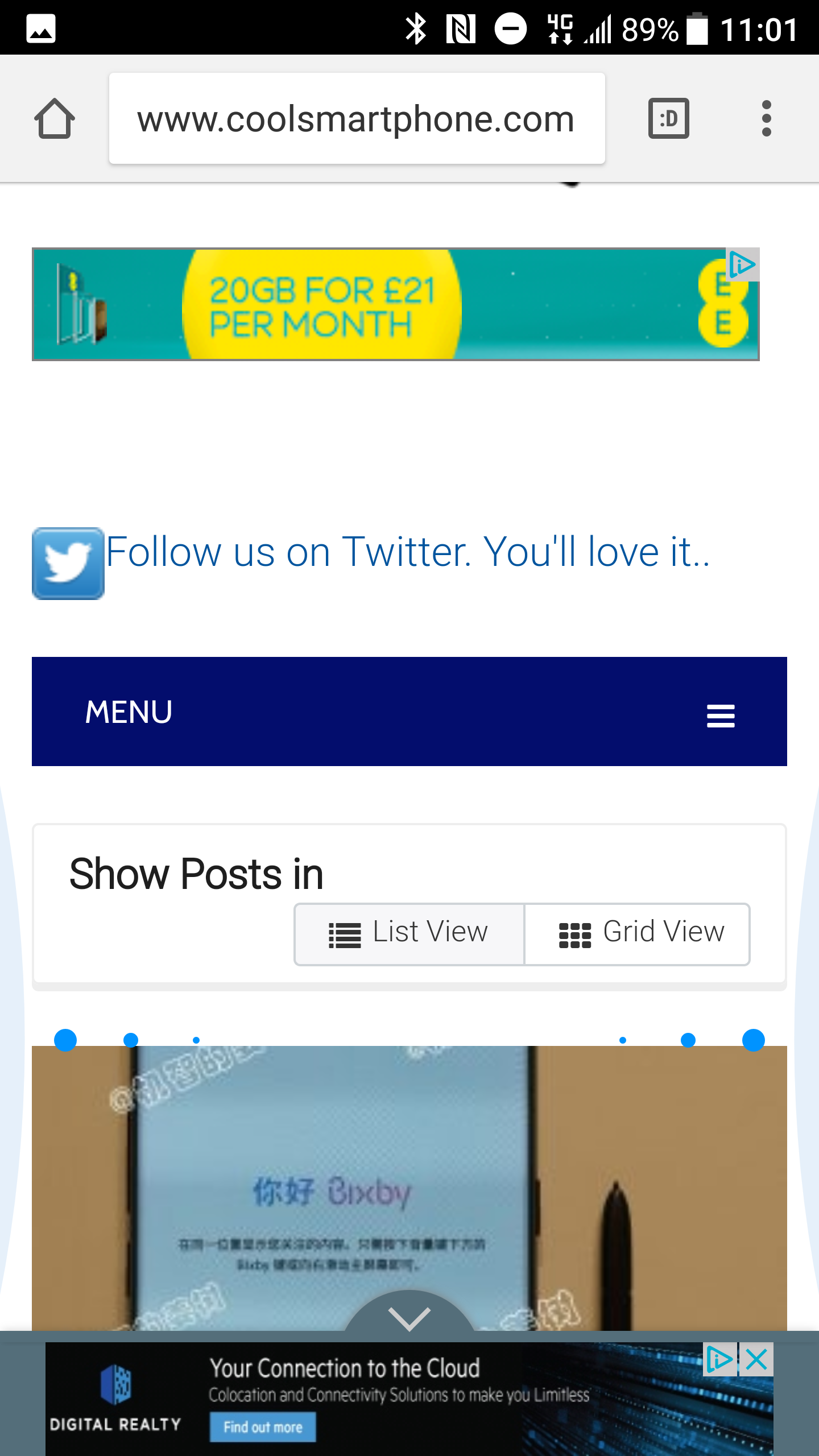This screenshot has height=1456, width=819.
Task: Expand the MENU navigation bar
Action: coord(409,712)
